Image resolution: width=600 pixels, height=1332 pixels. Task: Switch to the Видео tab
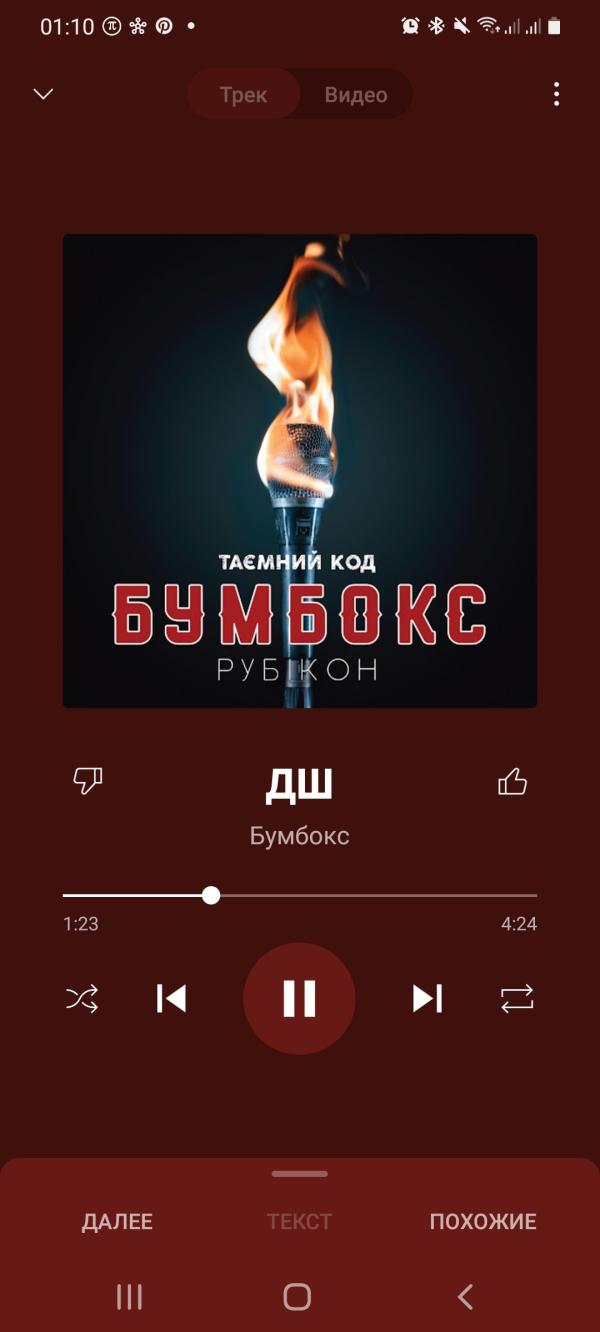[x=355, y=95]
